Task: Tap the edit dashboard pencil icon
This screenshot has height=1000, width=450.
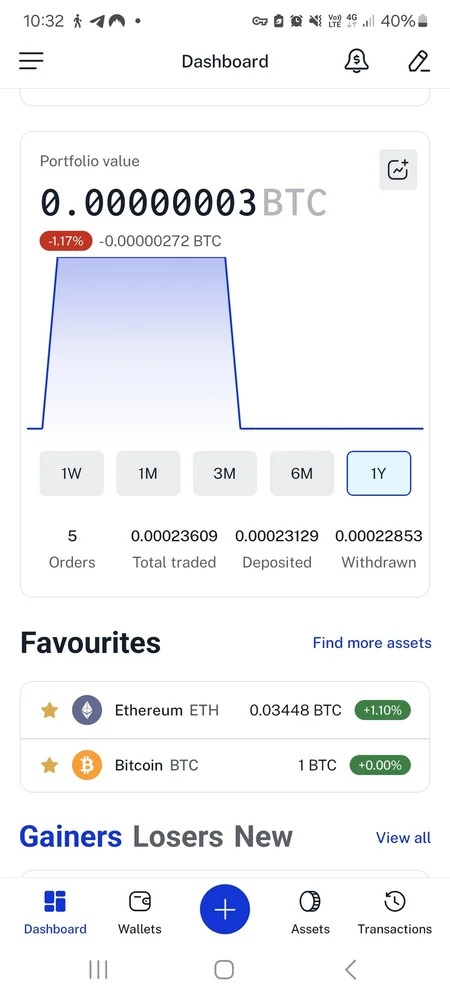Action: (418, 61)
